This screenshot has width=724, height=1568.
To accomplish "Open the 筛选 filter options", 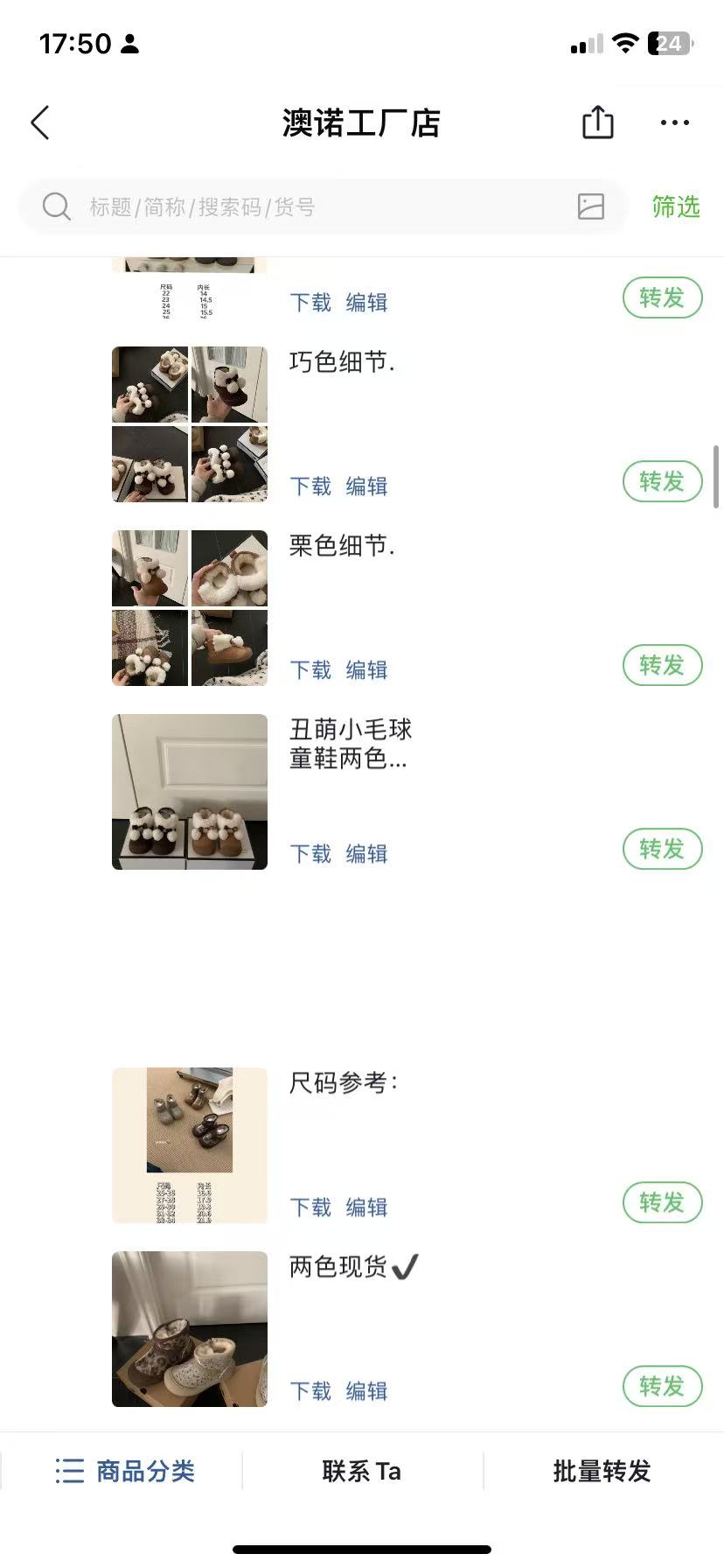I will (x=675, y=207).
